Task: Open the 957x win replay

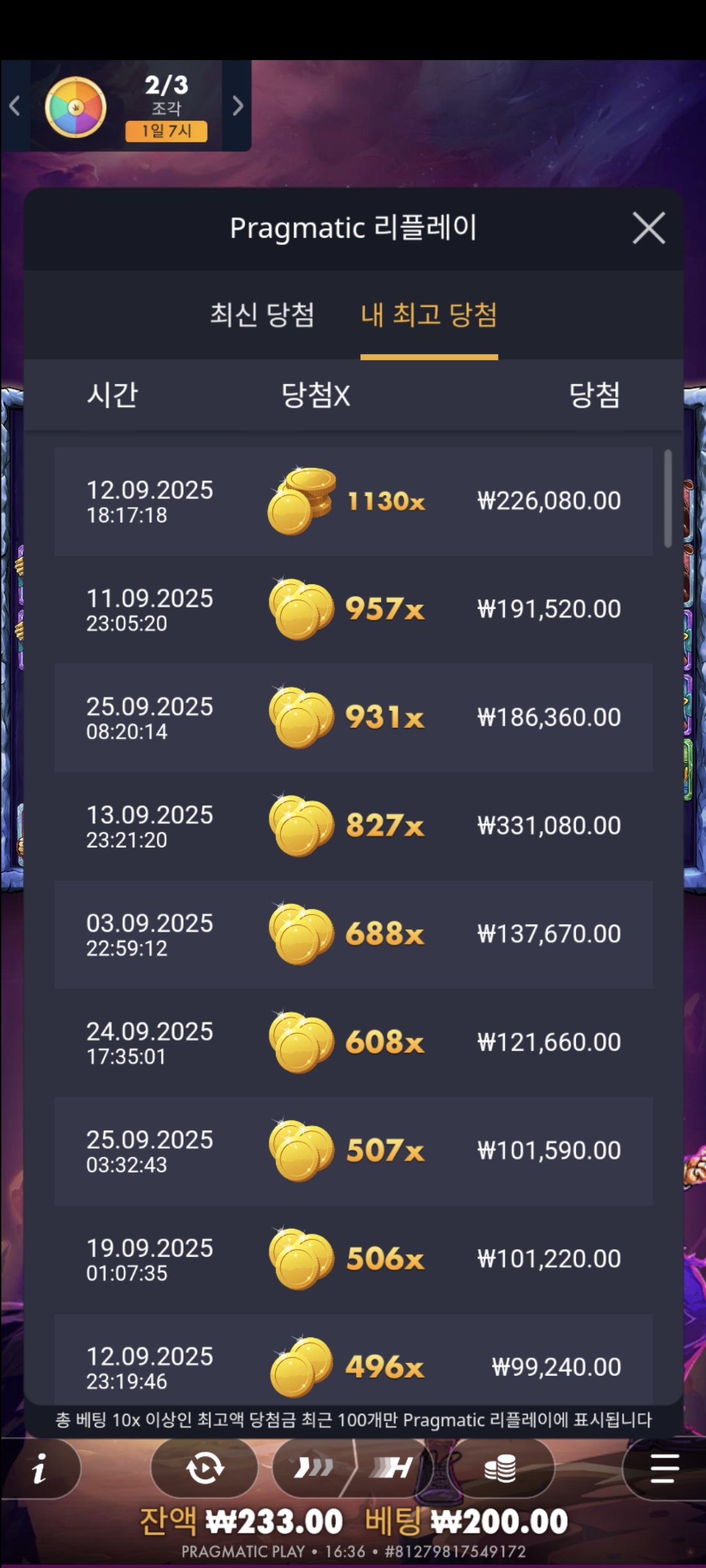Action: pos(353,610)
